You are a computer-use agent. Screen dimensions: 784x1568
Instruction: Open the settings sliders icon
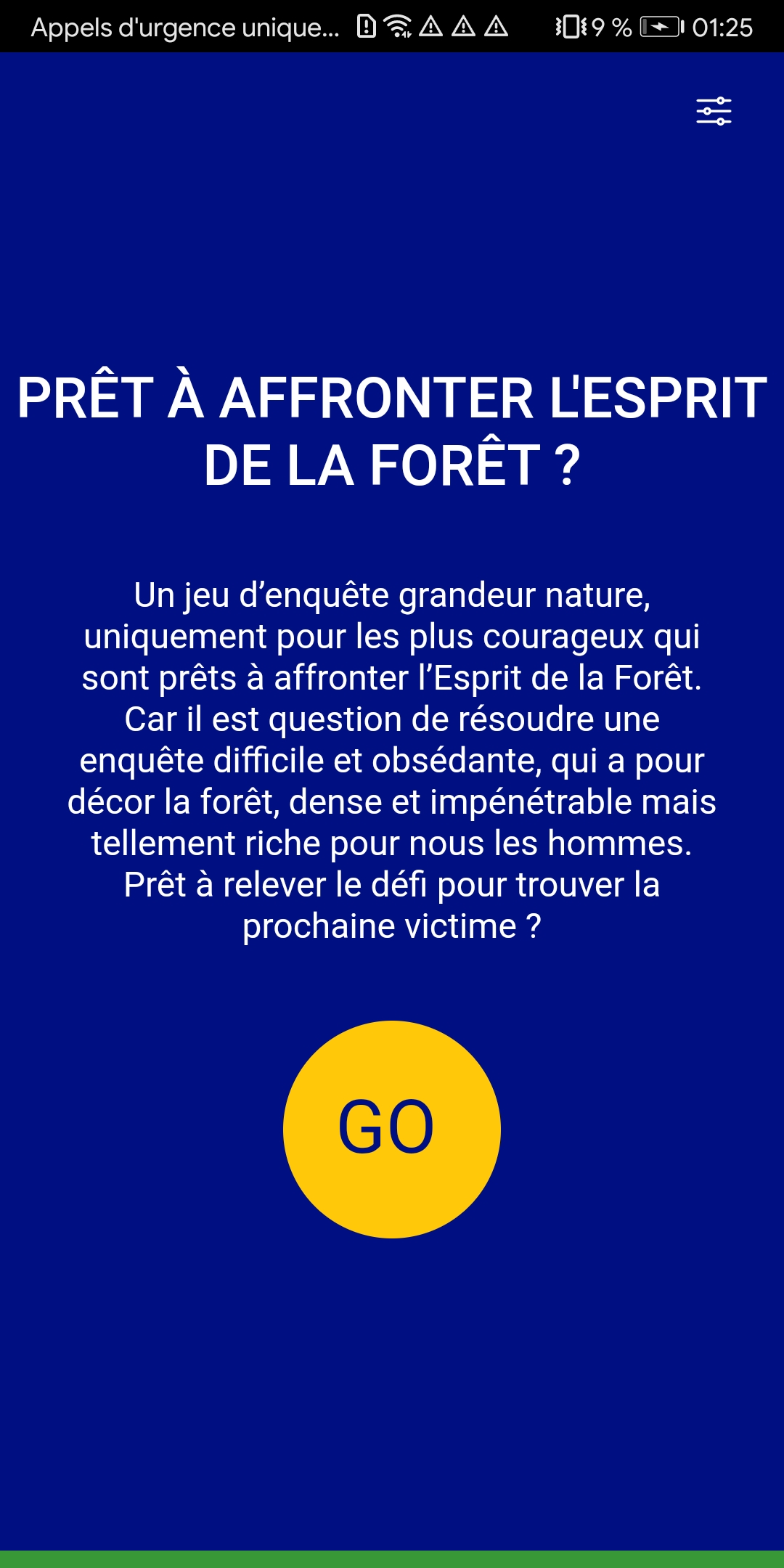click(714, 111)
